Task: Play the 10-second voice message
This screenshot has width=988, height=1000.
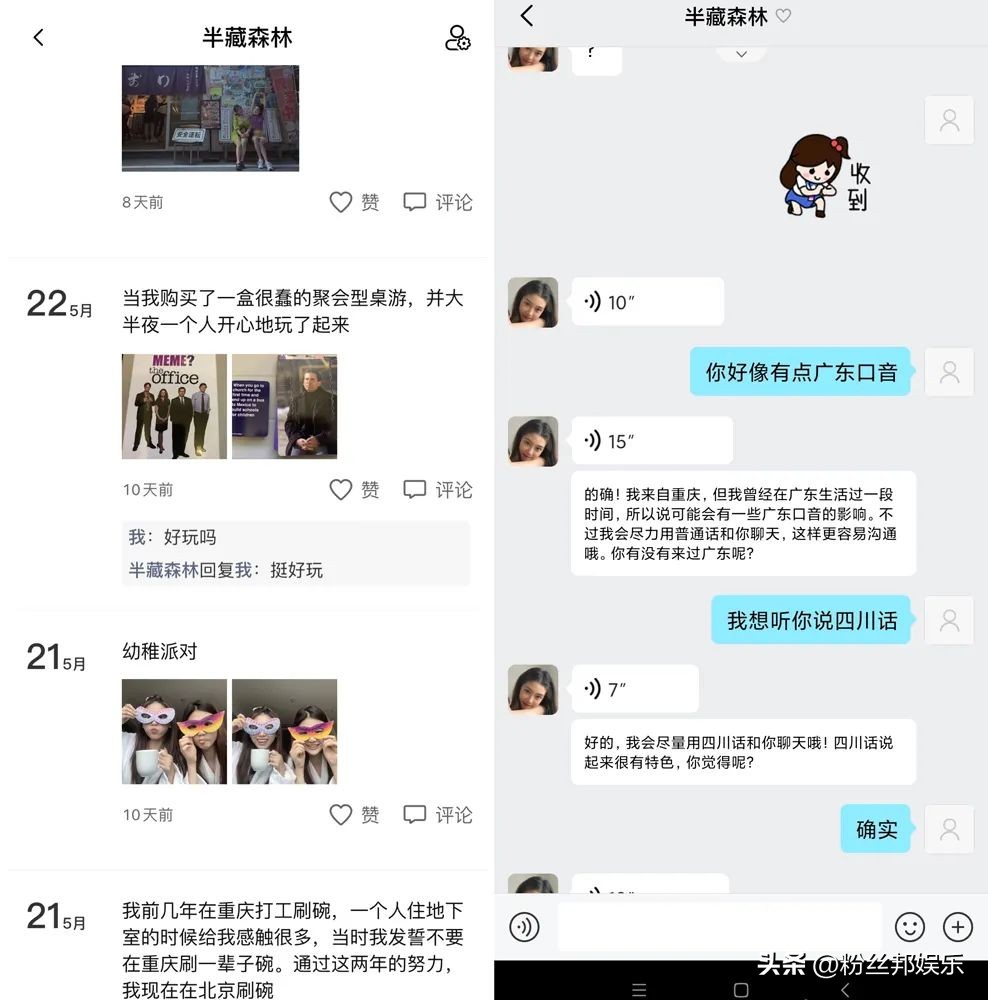Action: 647,301
